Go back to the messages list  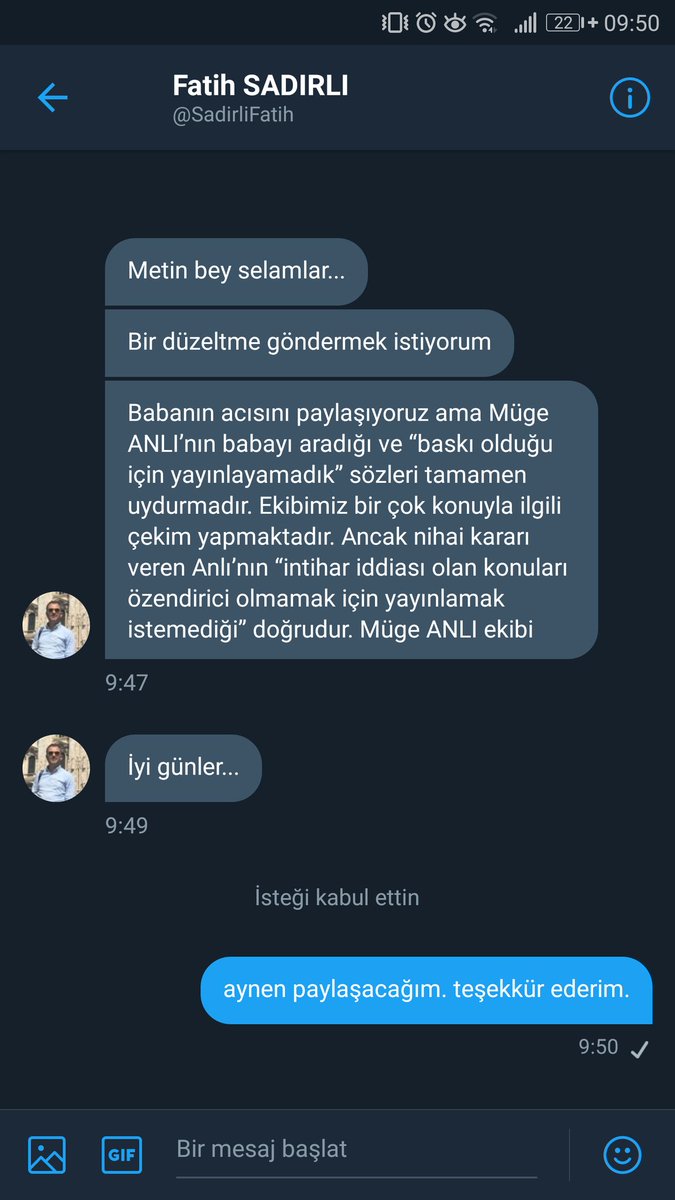click(52, 97)
